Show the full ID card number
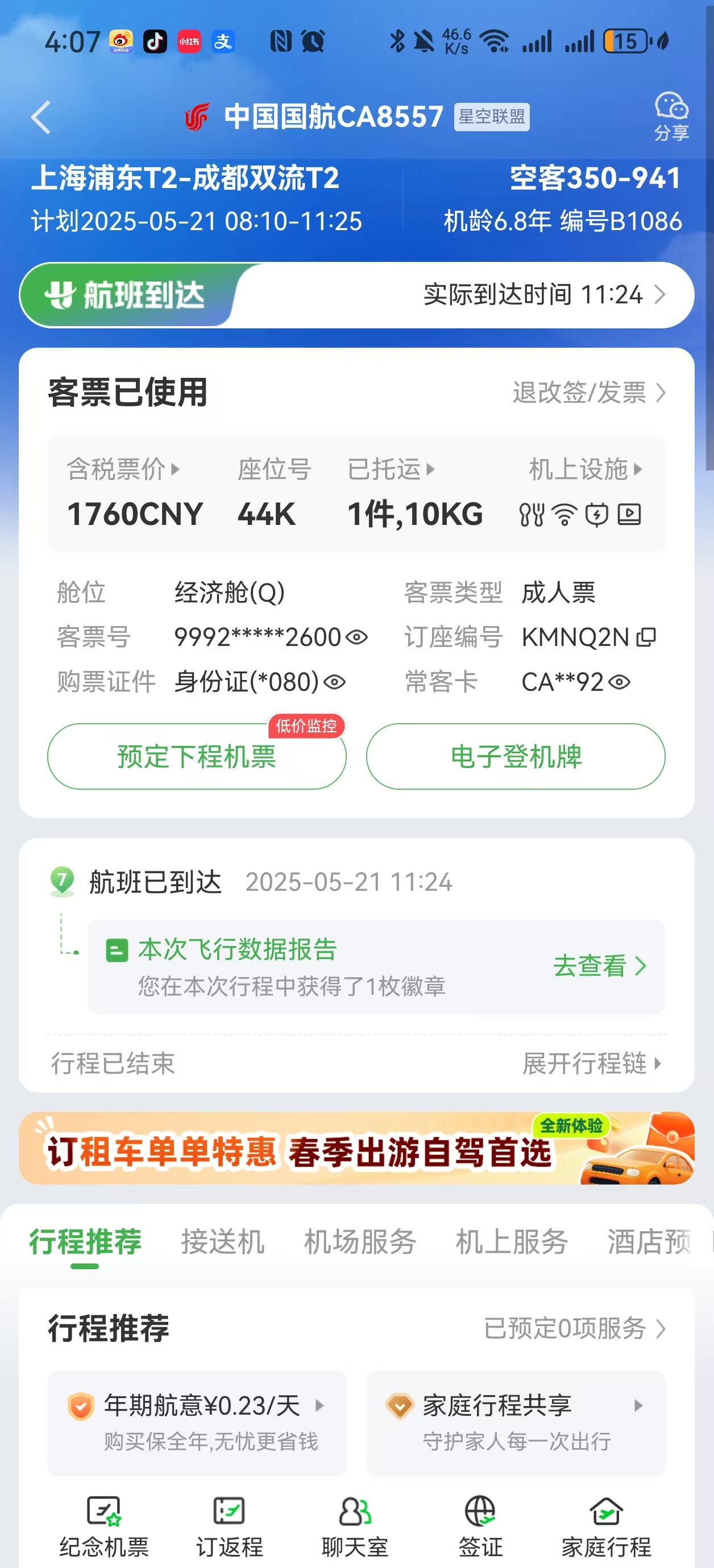 click(x=335, y=682)
